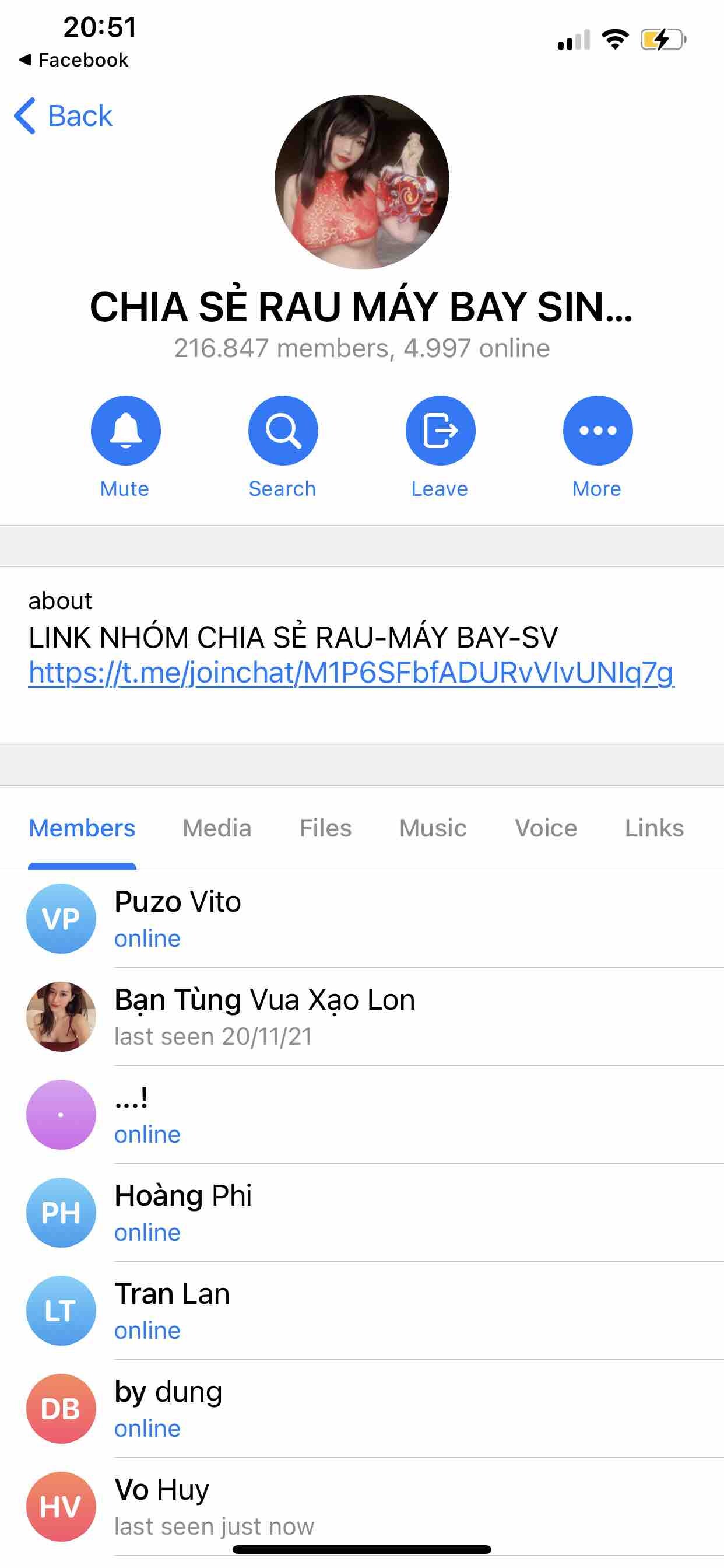This screenshot has height=1568, width=724.
Task: Show the Voice tab
Action: [546, 828]
